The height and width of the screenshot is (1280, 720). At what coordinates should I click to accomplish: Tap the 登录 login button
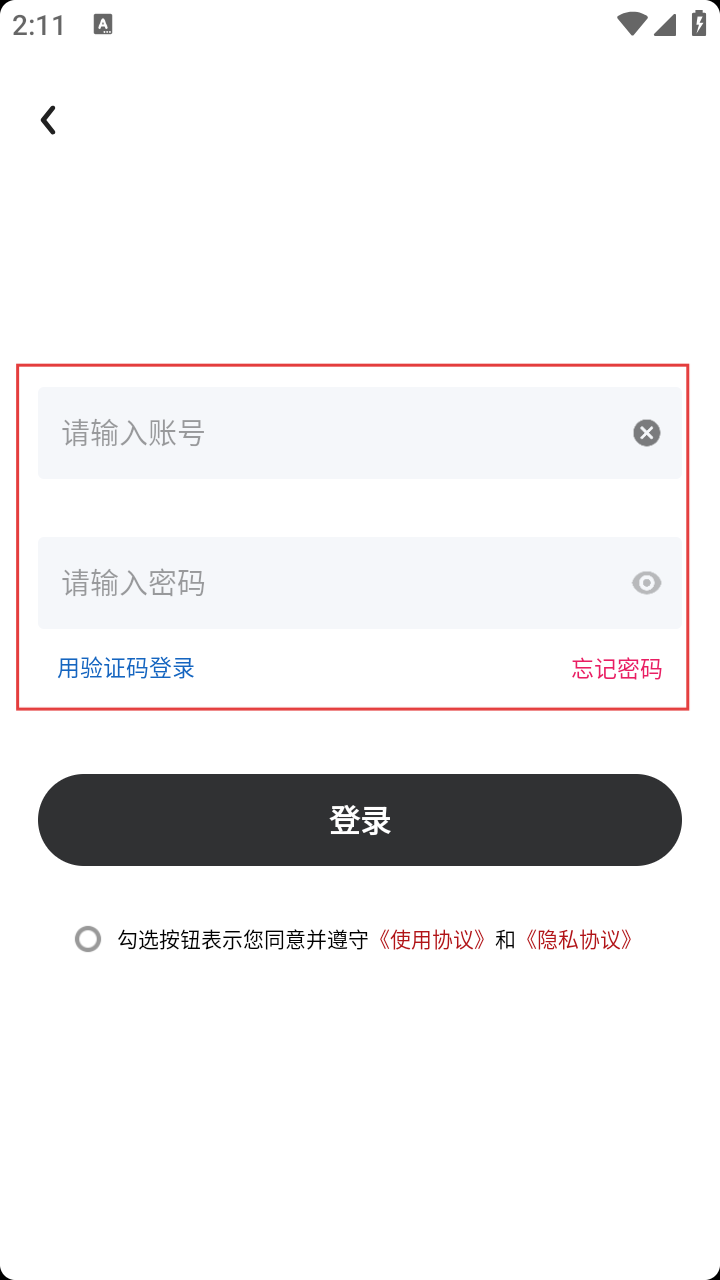coord(360,820)
